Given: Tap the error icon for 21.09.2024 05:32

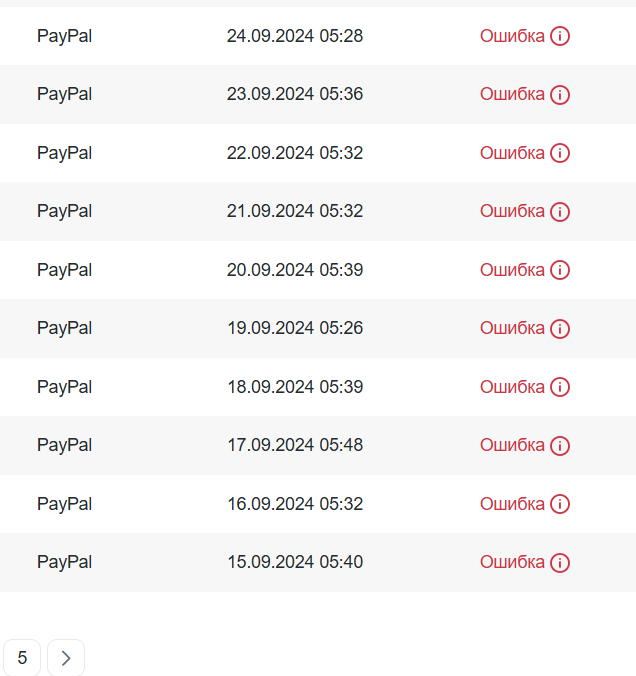Looking at the screenshot, I should (560, 212).
